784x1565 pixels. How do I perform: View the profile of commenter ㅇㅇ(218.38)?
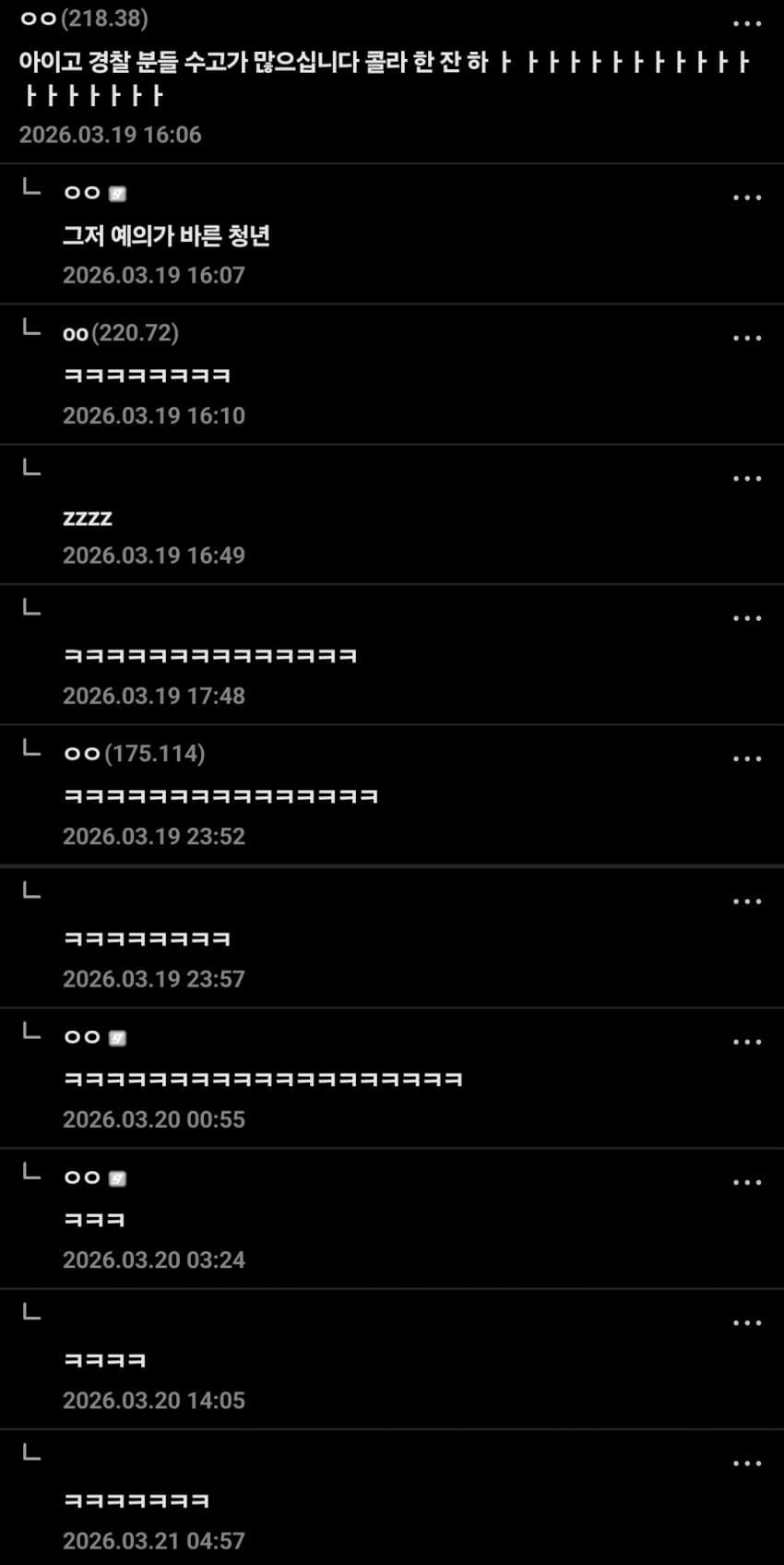[x=83, y=18]
